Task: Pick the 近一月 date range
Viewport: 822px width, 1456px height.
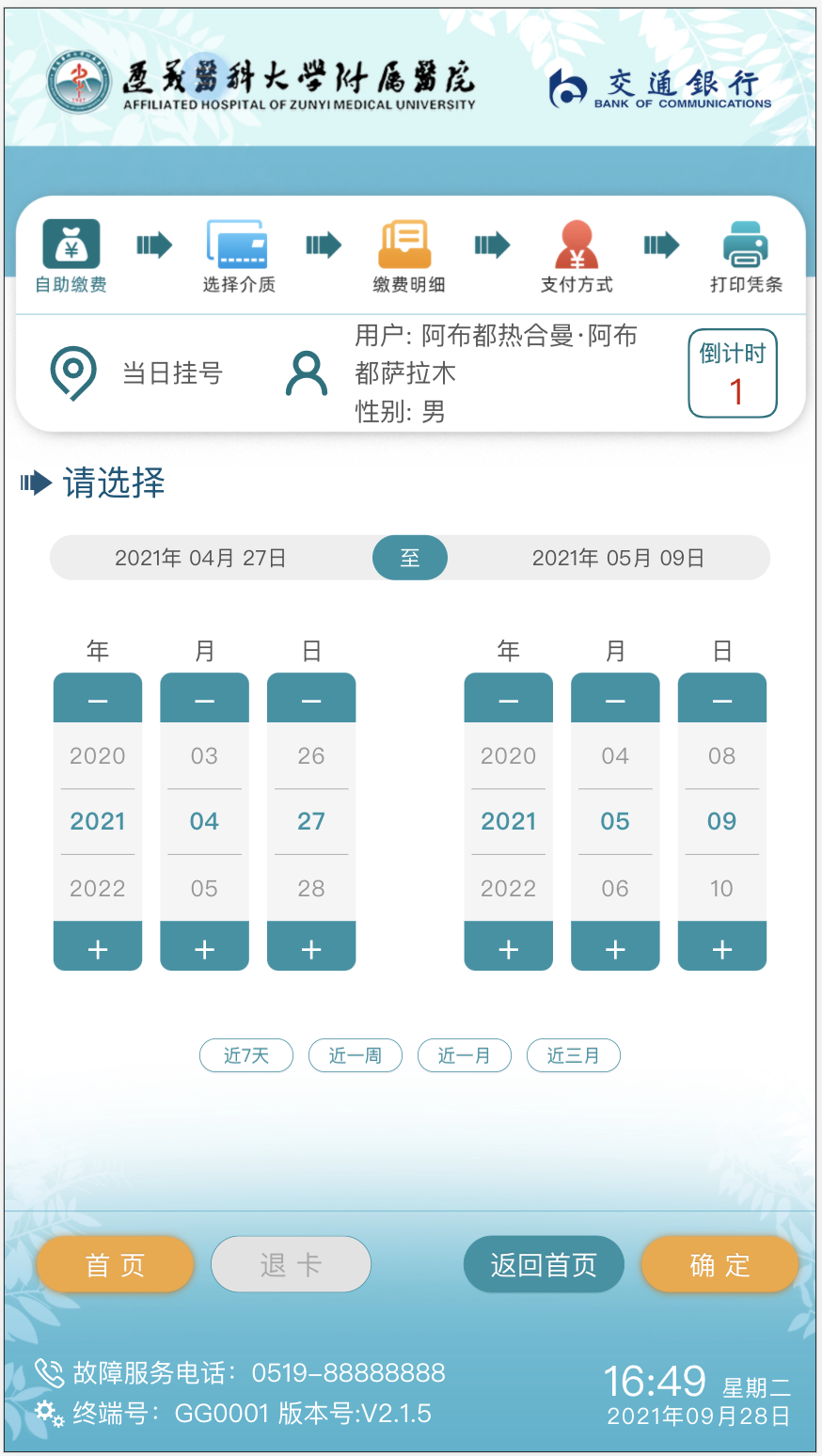Action: (x=465, y=1055)
